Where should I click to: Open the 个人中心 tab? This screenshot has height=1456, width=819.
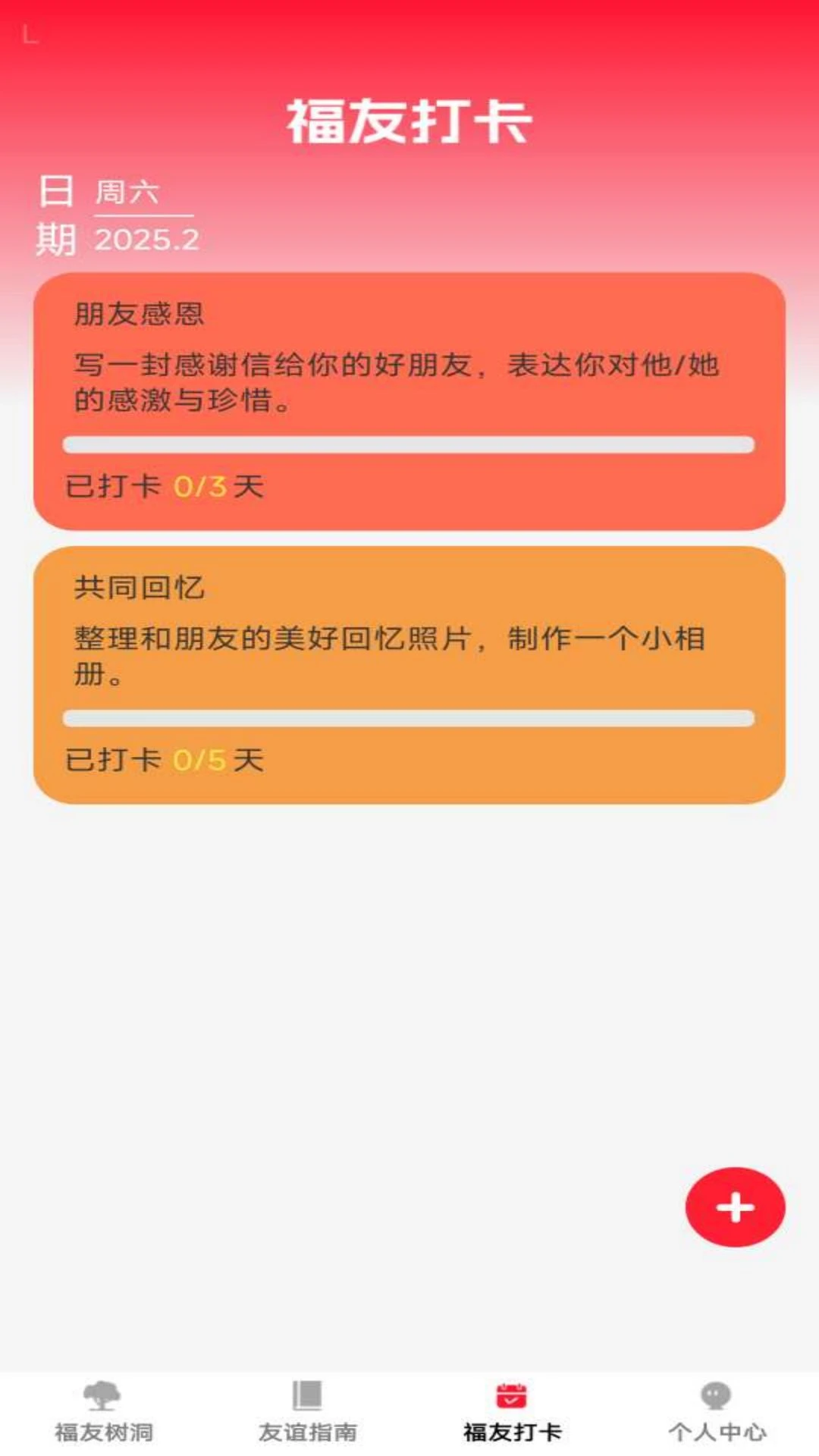717,1412
